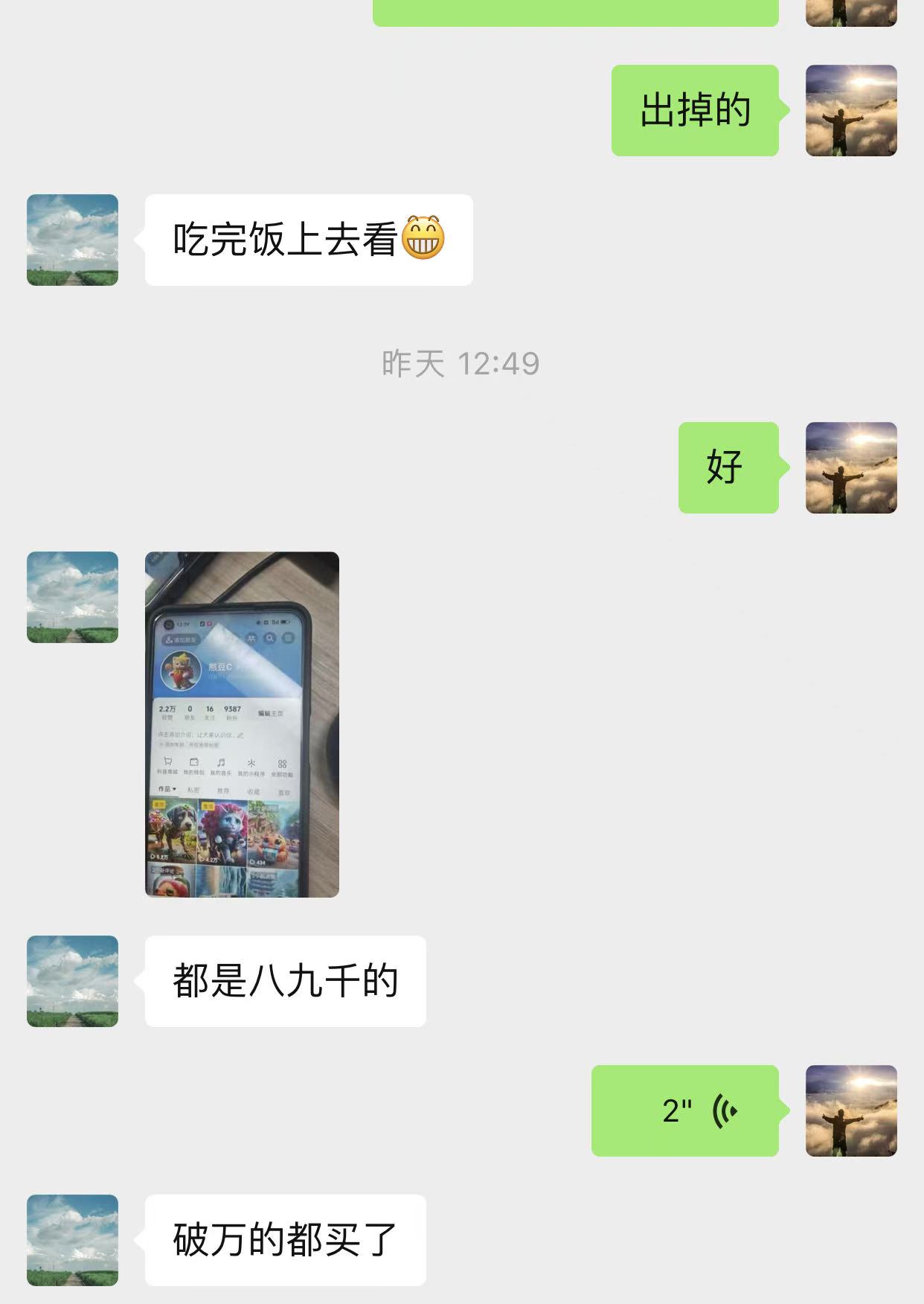The height and width of the screenshot is (1304, 924).
Task: Open the Douyin Mall cart icon
Action: (x=167, y=761)
